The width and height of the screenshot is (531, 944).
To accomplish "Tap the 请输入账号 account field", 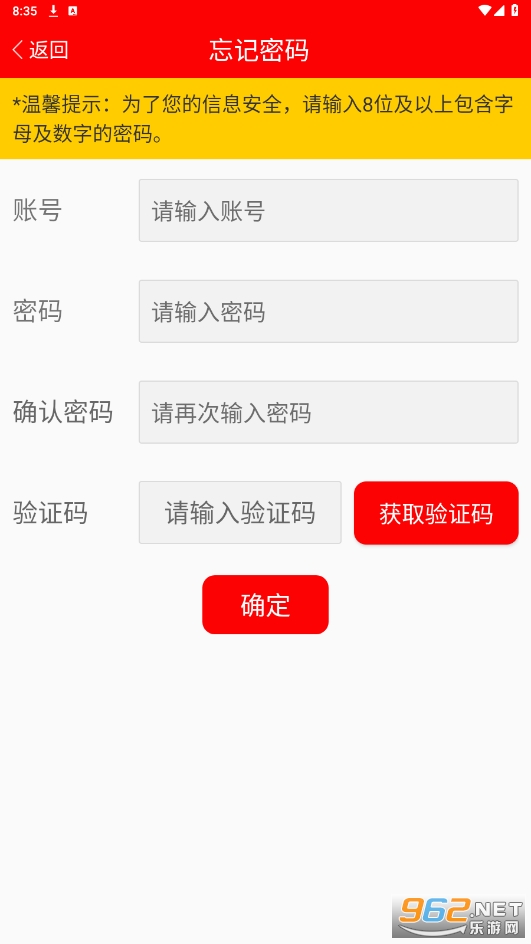I will tap(328, 211).
